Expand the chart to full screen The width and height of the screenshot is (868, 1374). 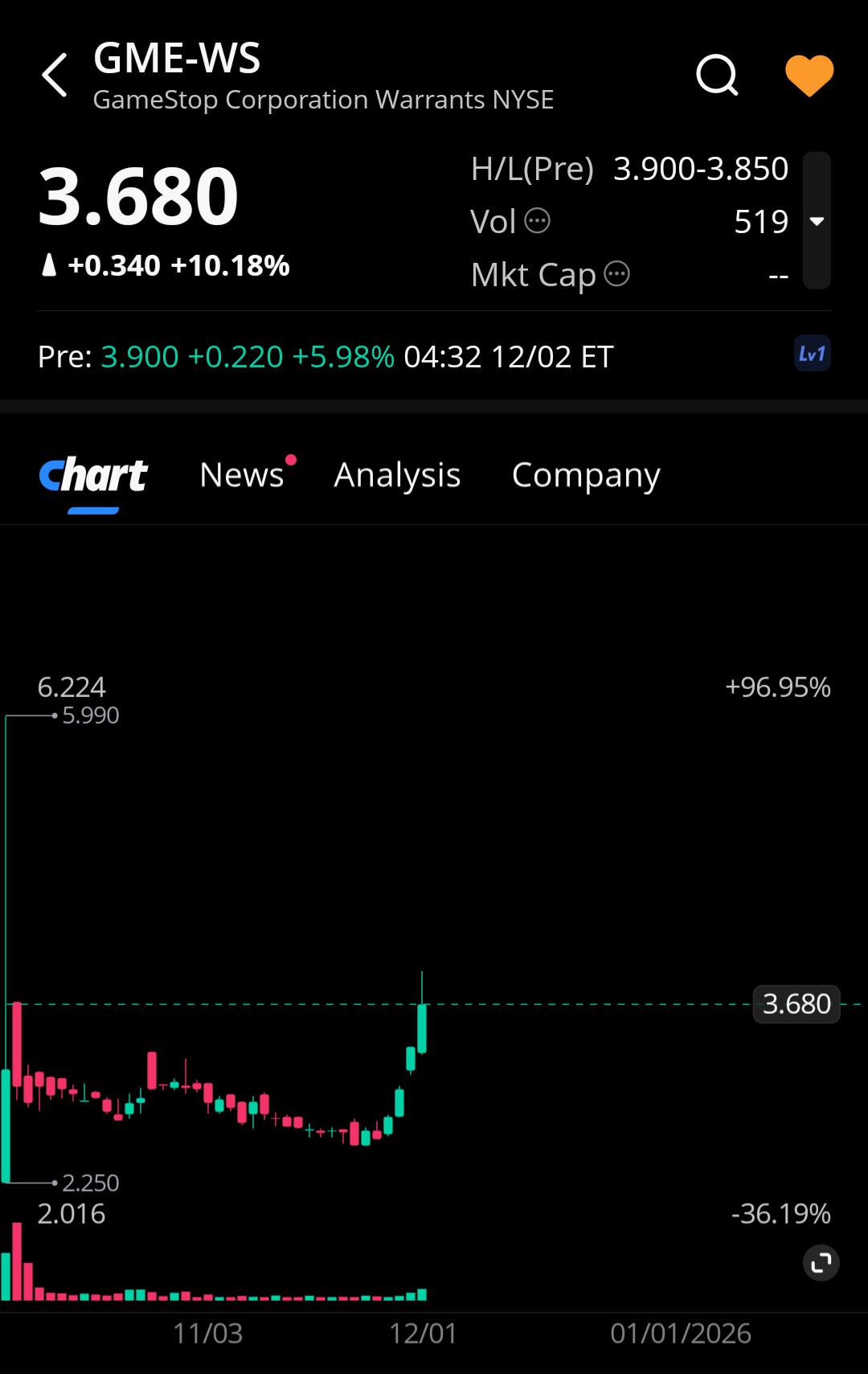pyautogui.click(x=821, y=1263)
